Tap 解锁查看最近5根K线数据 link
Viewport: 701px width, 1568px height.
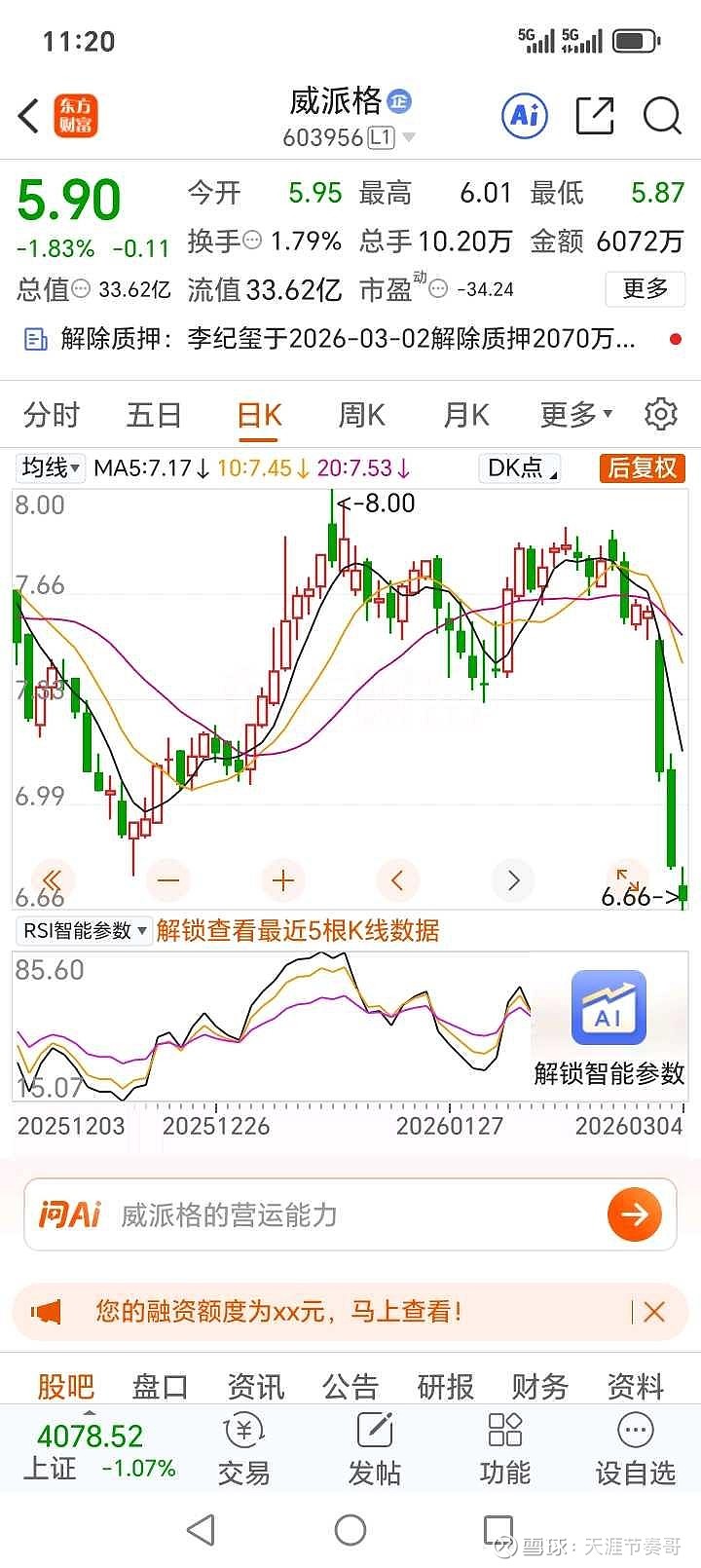click(x=295, y=931)
